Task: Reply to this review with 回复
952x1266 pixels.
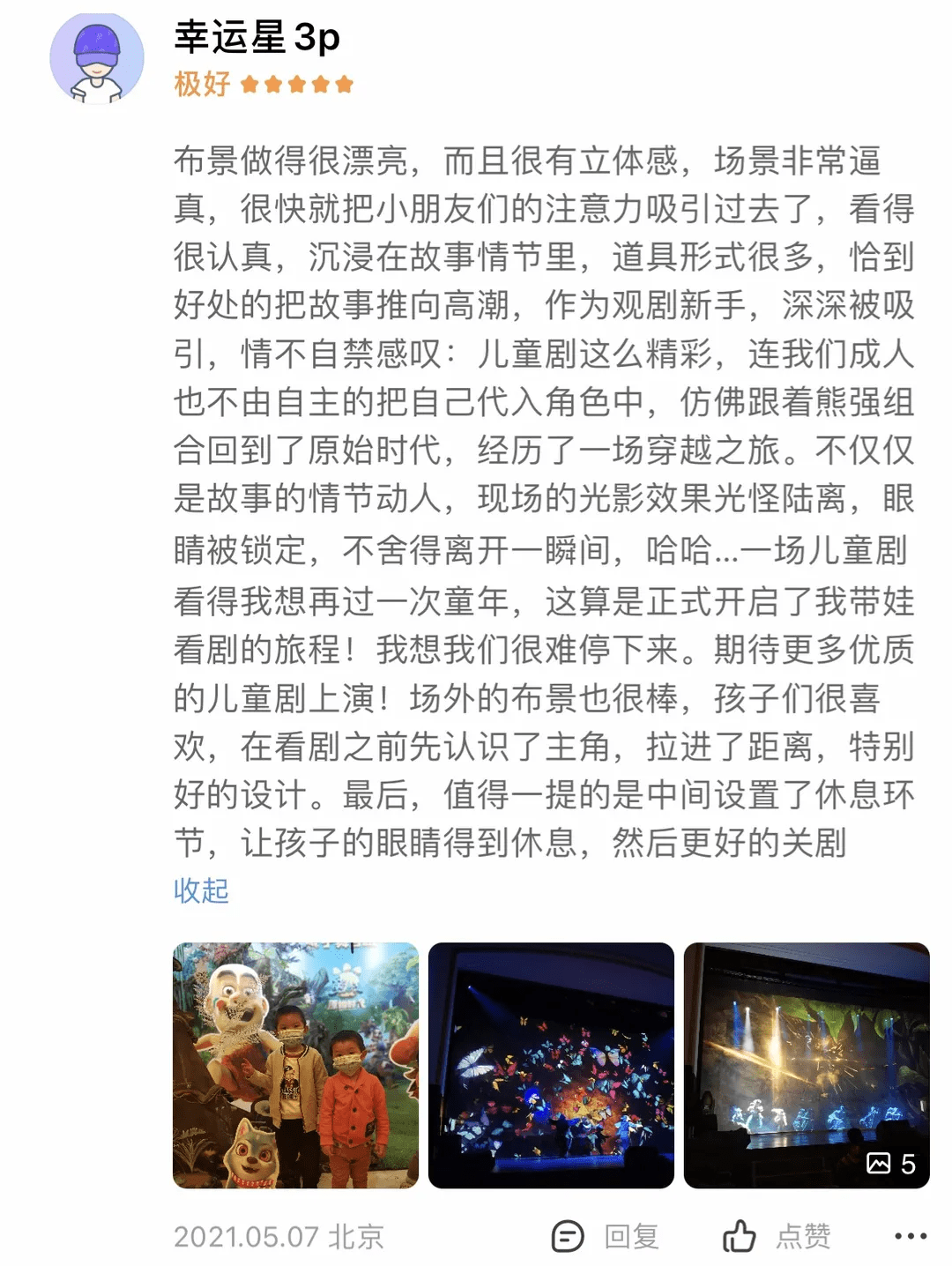Action: click(x=606, y=1236)
